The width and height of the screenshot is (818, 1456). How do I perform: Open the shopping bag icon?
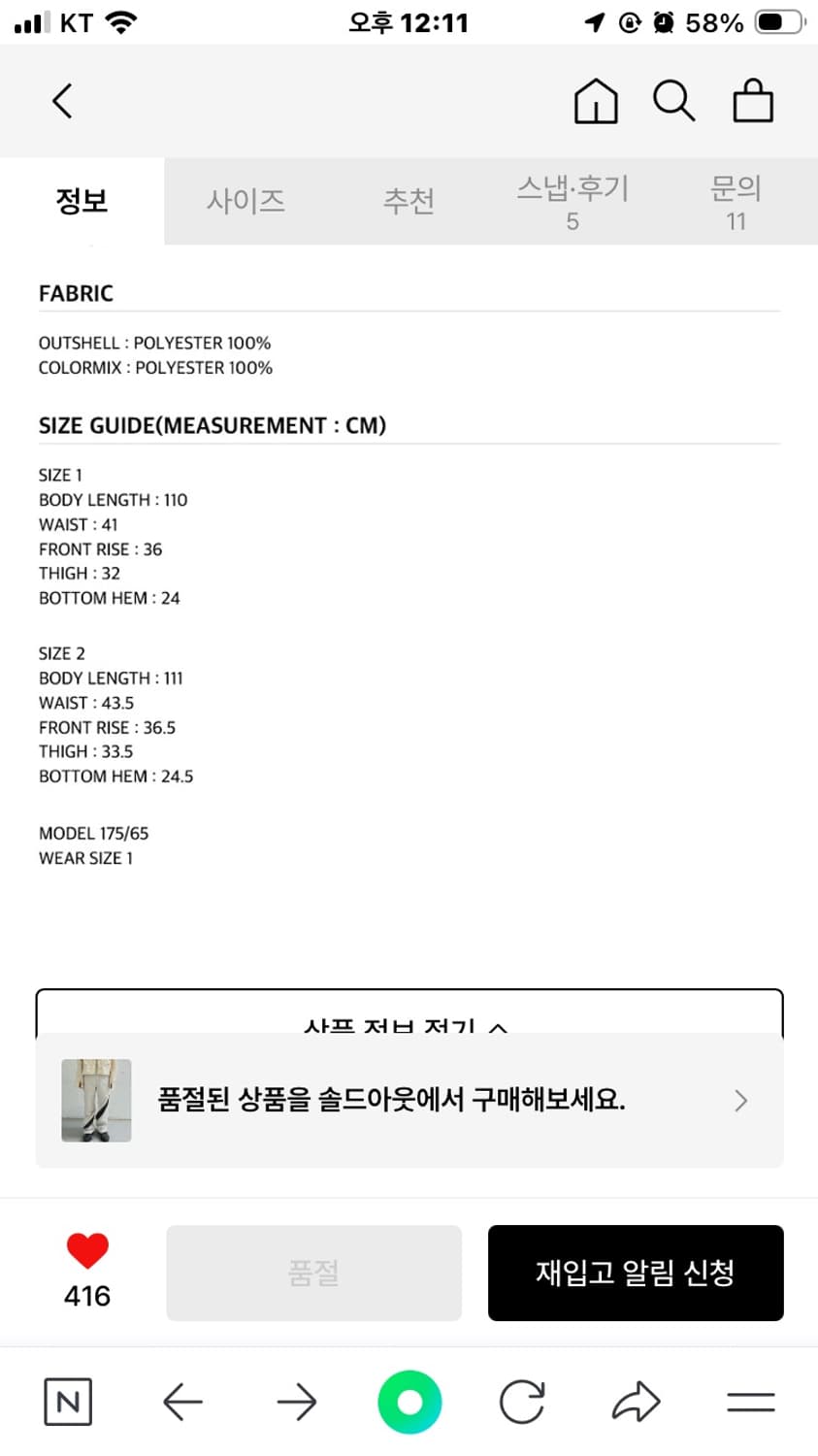click(752, 100)
